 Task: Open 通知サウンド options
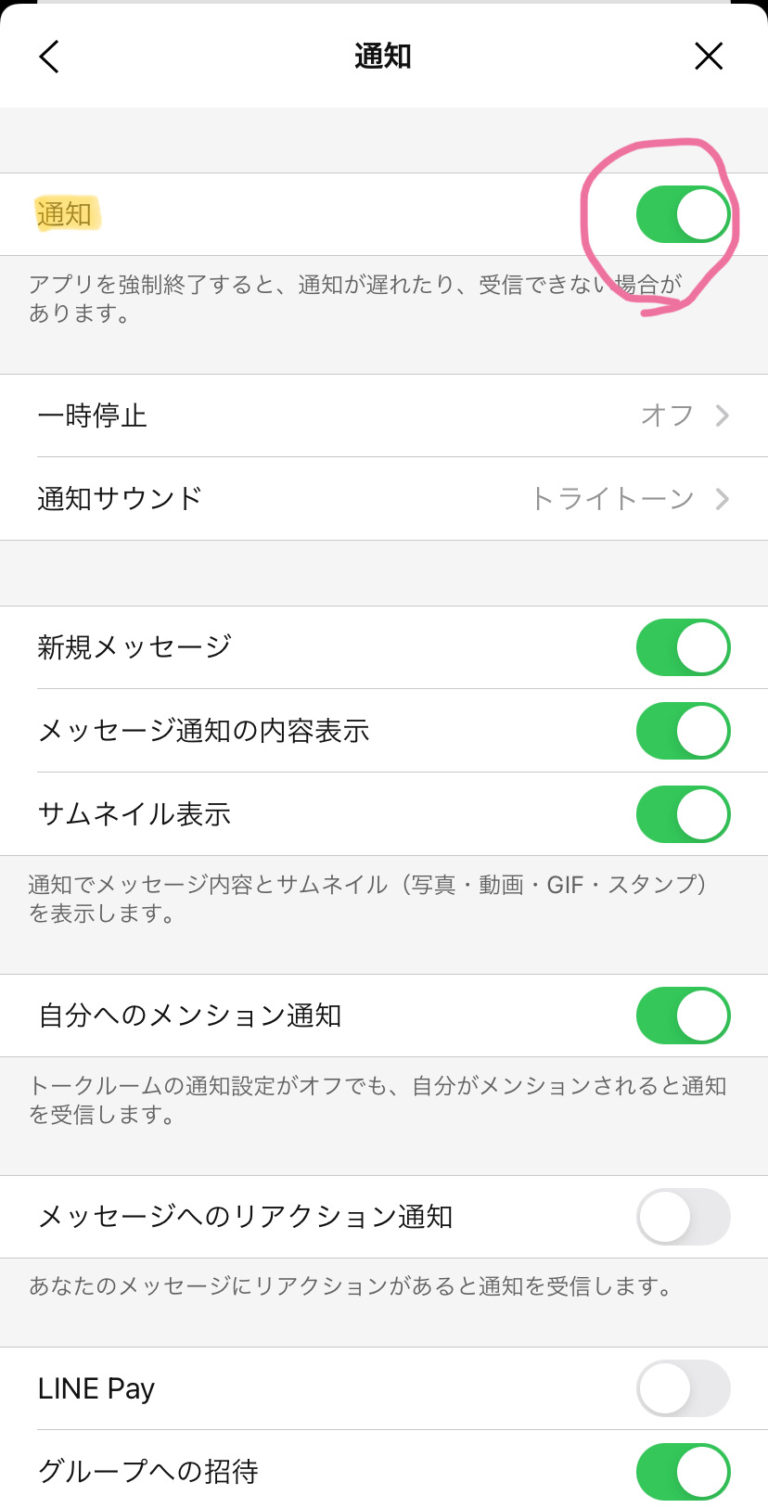point(384,498)
